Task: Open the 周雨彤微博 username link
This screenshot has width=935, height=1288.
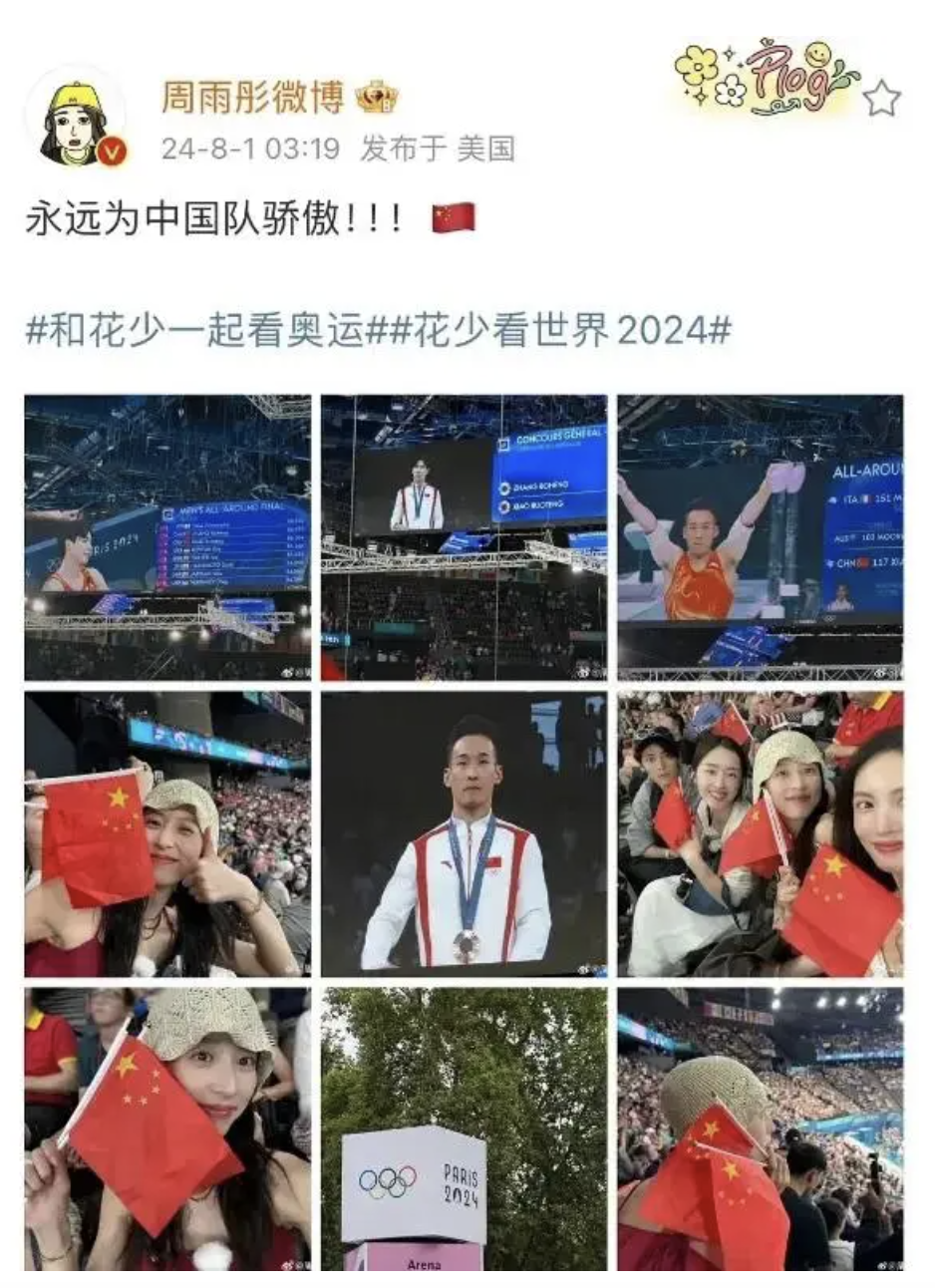Action: 253,98
